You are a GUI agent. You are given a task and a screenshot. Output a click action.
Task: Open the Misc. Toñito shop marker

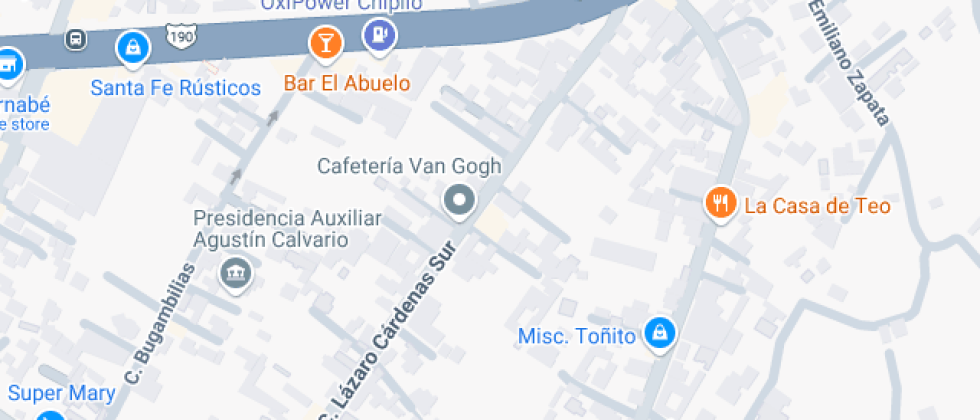coord(659,333)
